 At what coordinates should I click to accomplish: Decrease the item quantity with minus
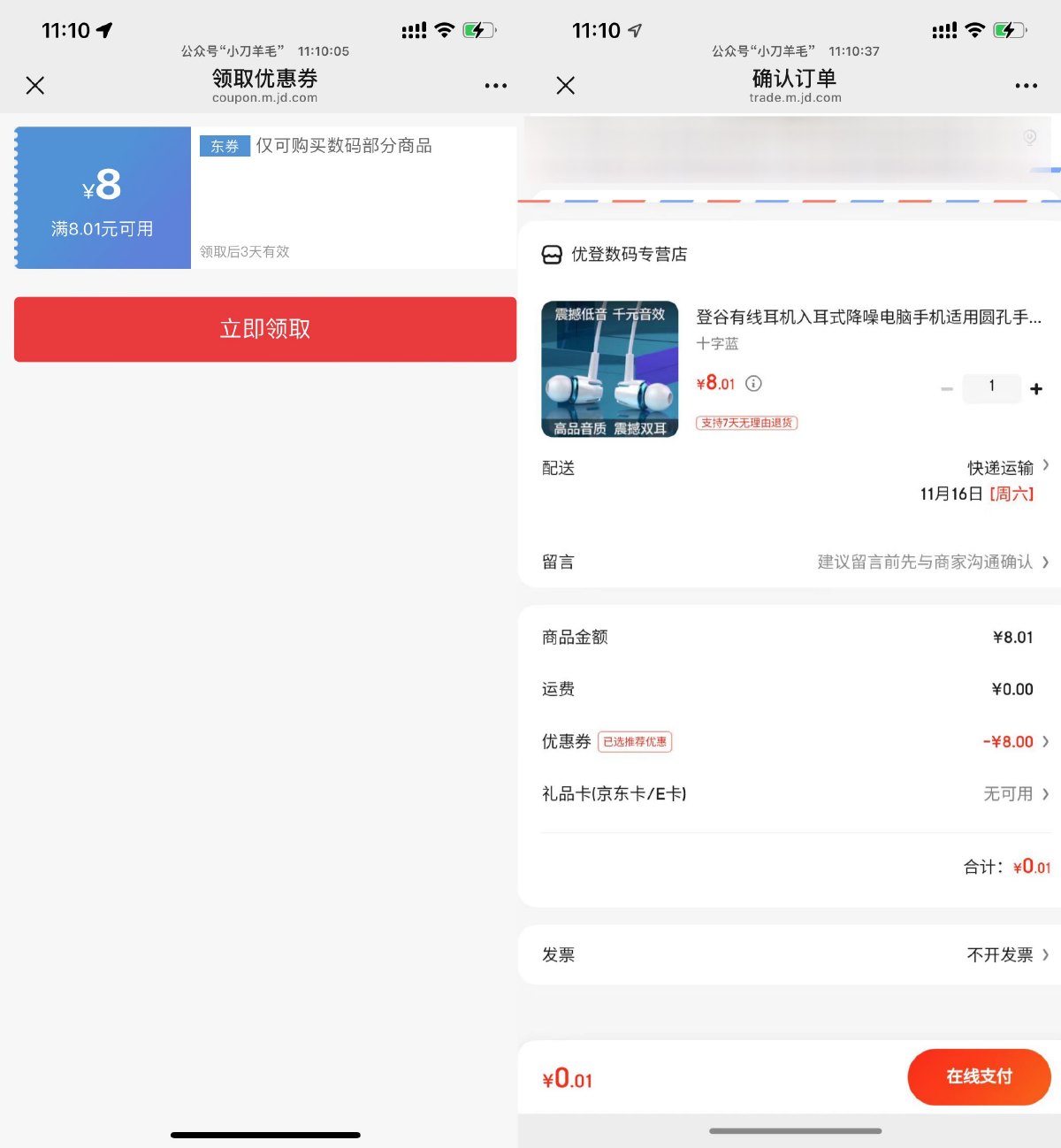(x=947, y=388)
